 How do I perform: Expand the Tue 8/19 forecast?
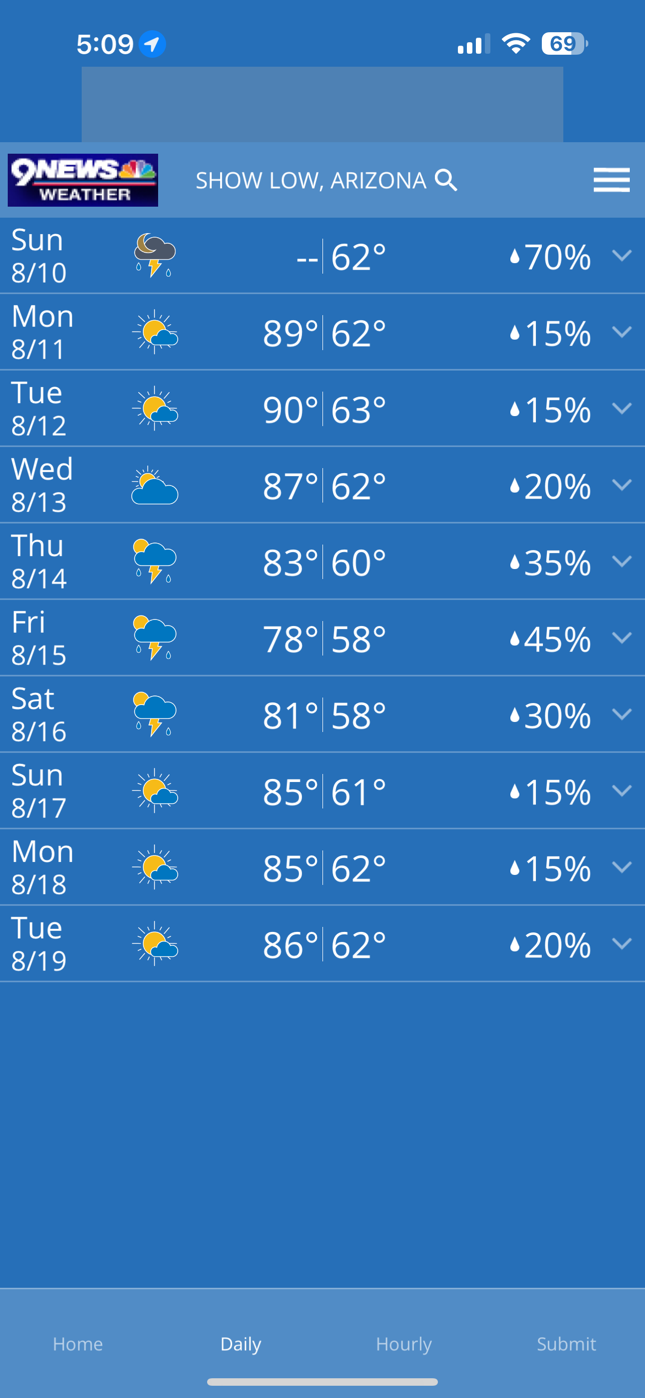[x=622, y=944]
